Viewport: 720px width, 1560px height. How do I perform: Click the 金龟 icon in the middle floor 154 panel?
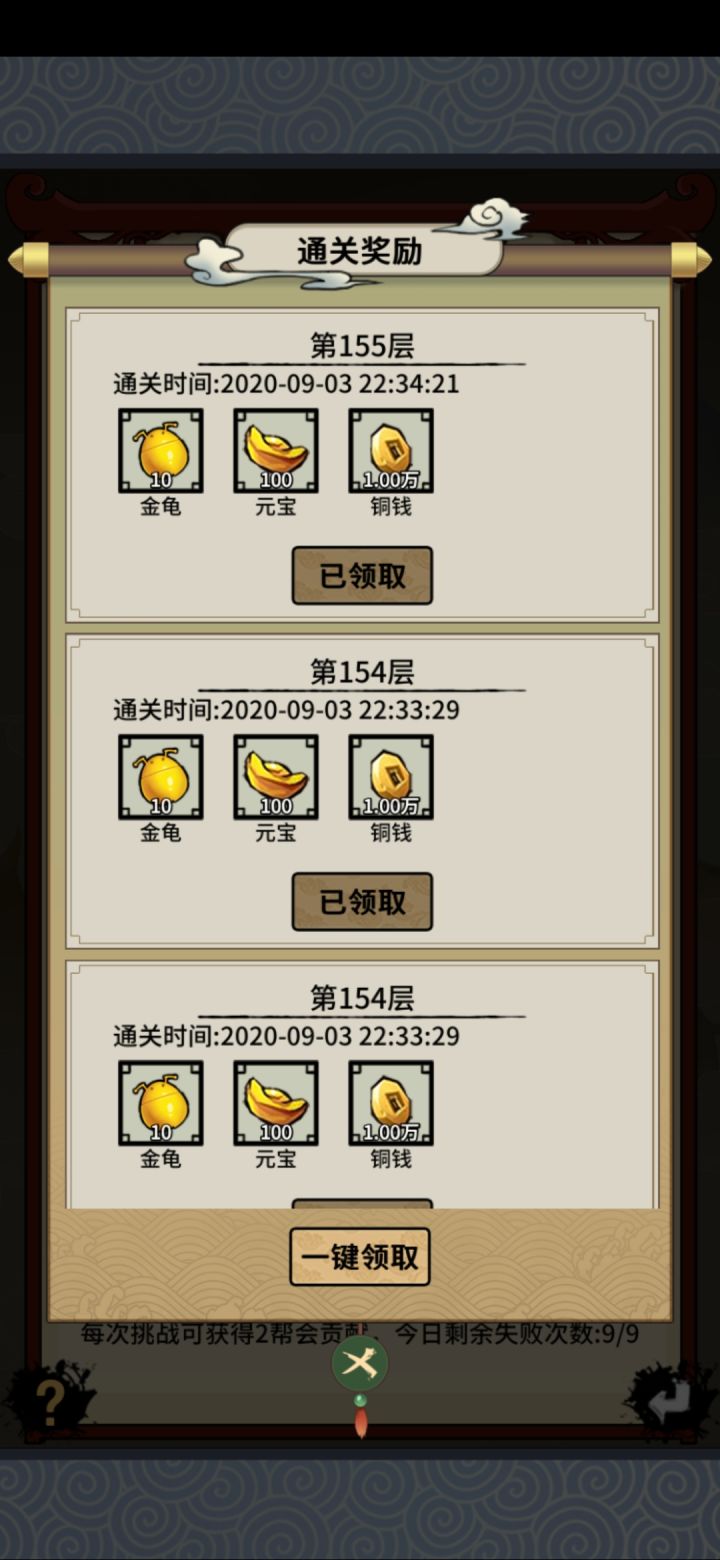(x=161, y=776)
